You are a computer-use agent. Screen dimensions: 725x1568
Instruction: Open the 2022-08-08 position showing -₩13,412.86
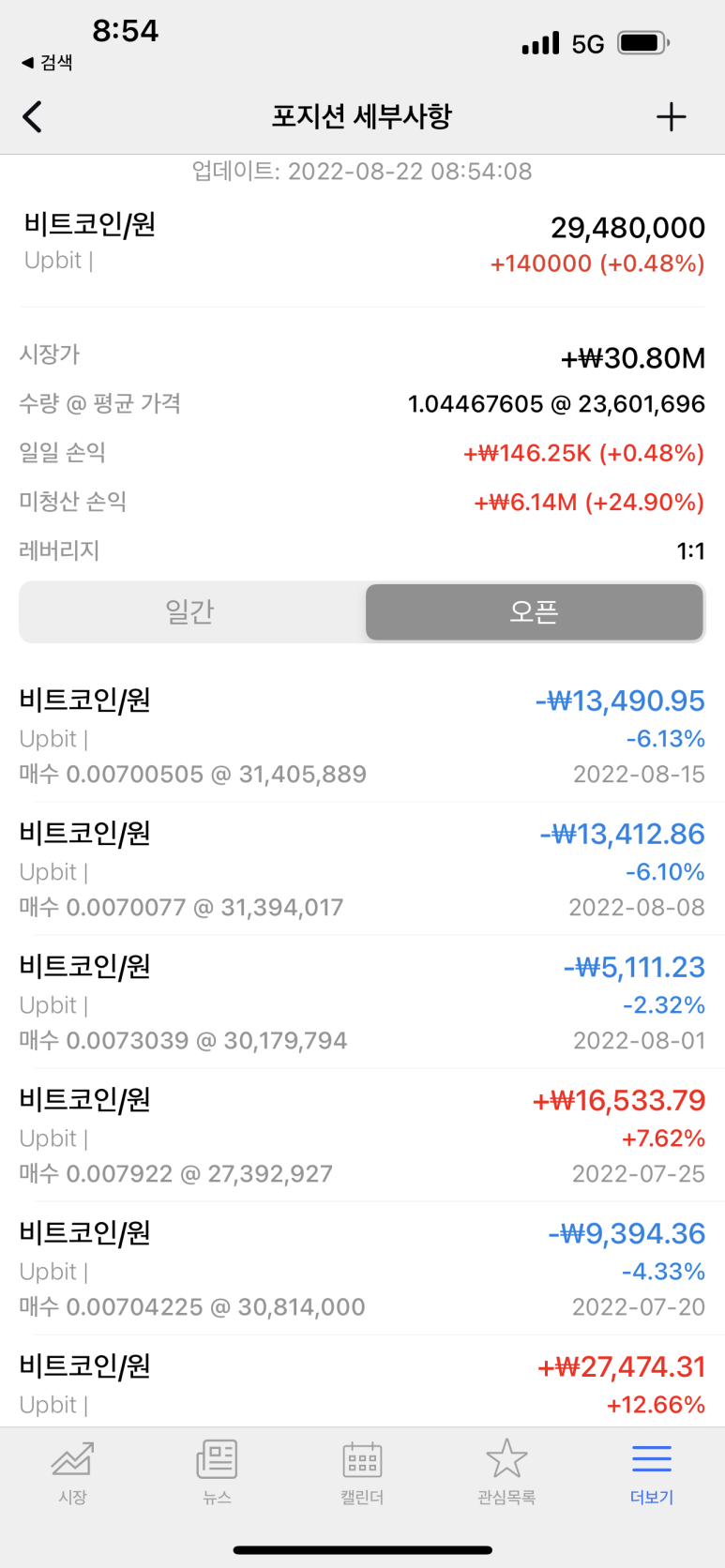click(x=362, y=869)
